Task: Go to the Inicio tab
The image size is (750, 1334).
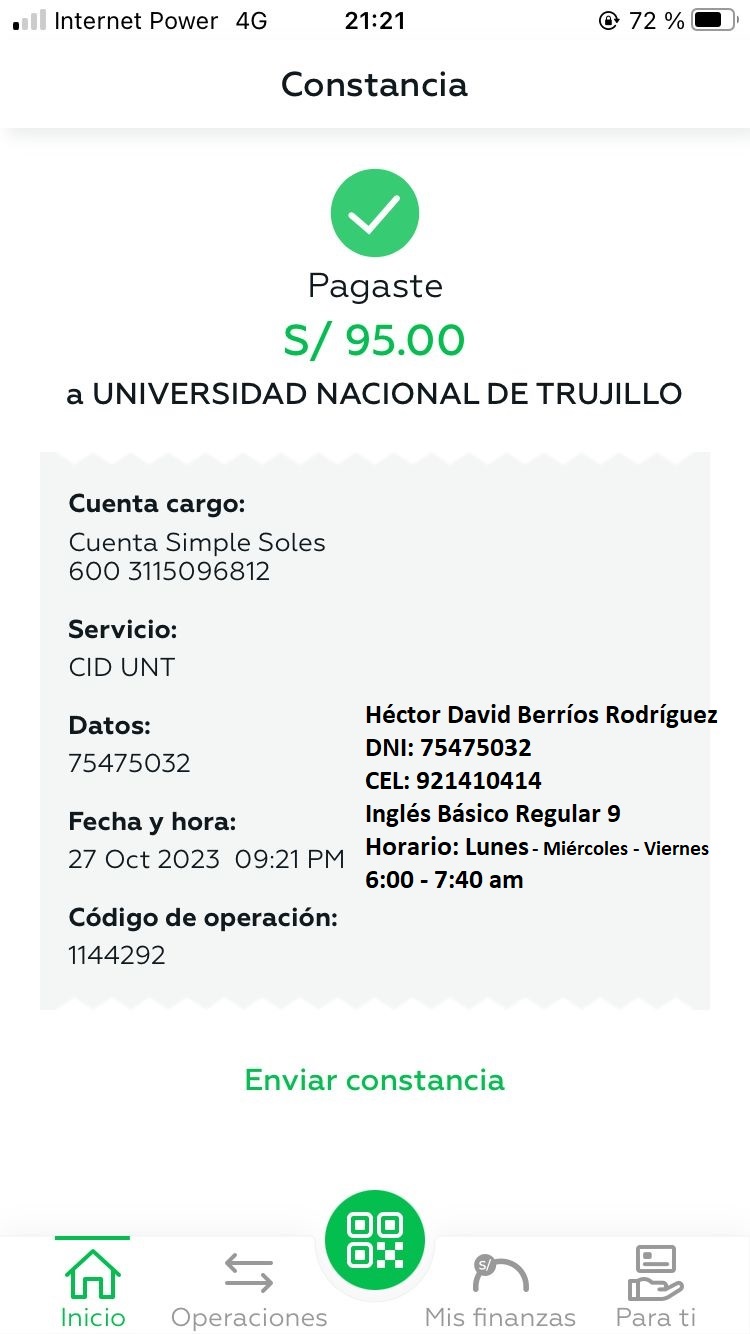Action: click(93, 1287)
